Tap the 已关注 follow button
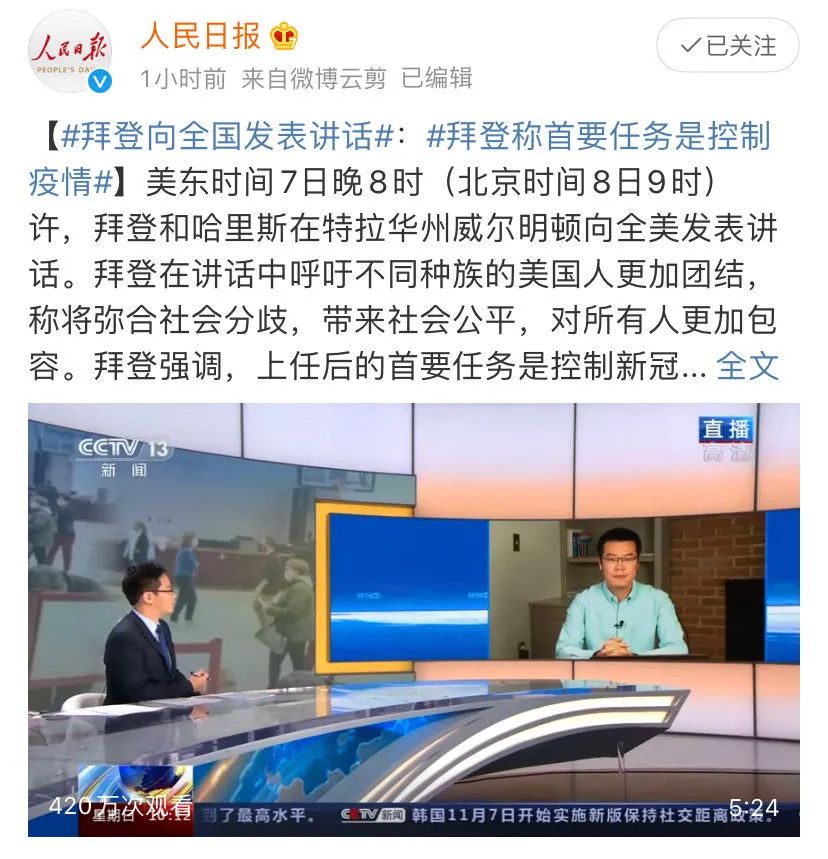The height and width of the screenshot is (859, 828). click(x=728, y=46)
